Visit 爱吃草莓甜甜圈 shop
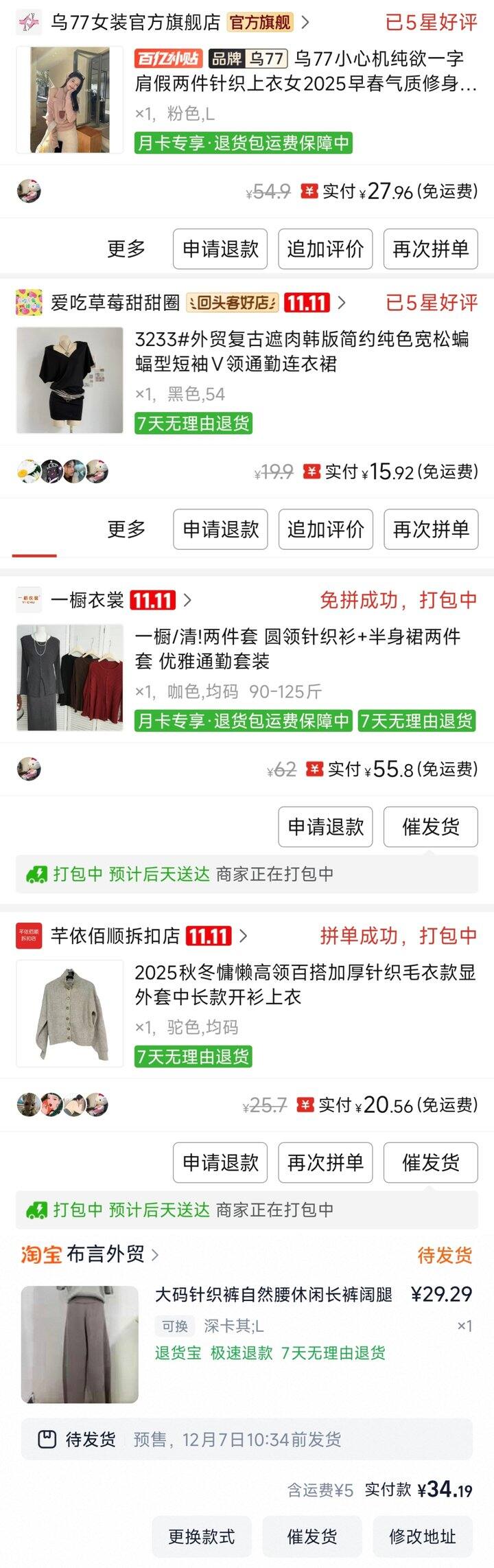 pos(115,303)
